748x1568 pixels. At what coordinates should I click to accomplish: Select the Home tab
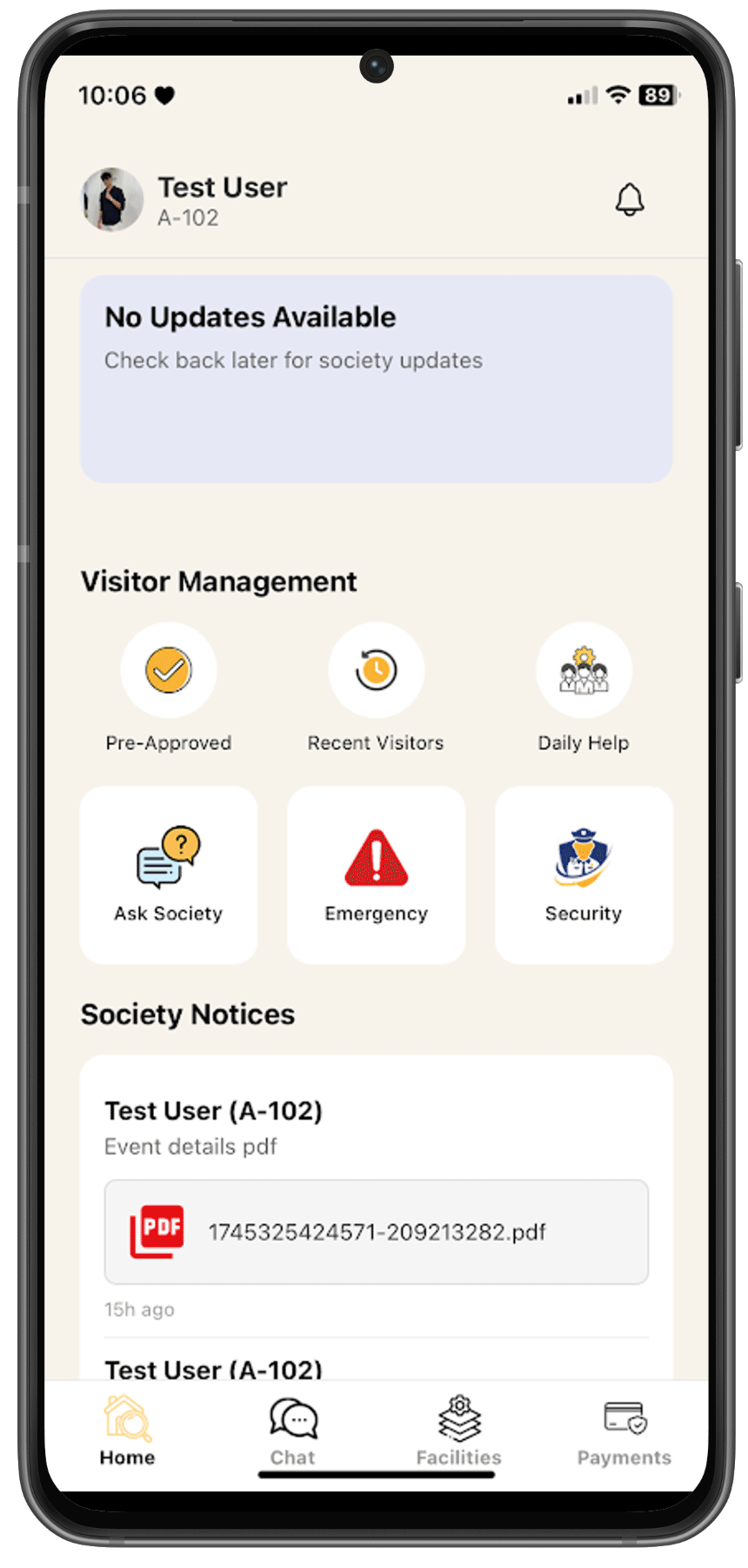[127, 1431]
